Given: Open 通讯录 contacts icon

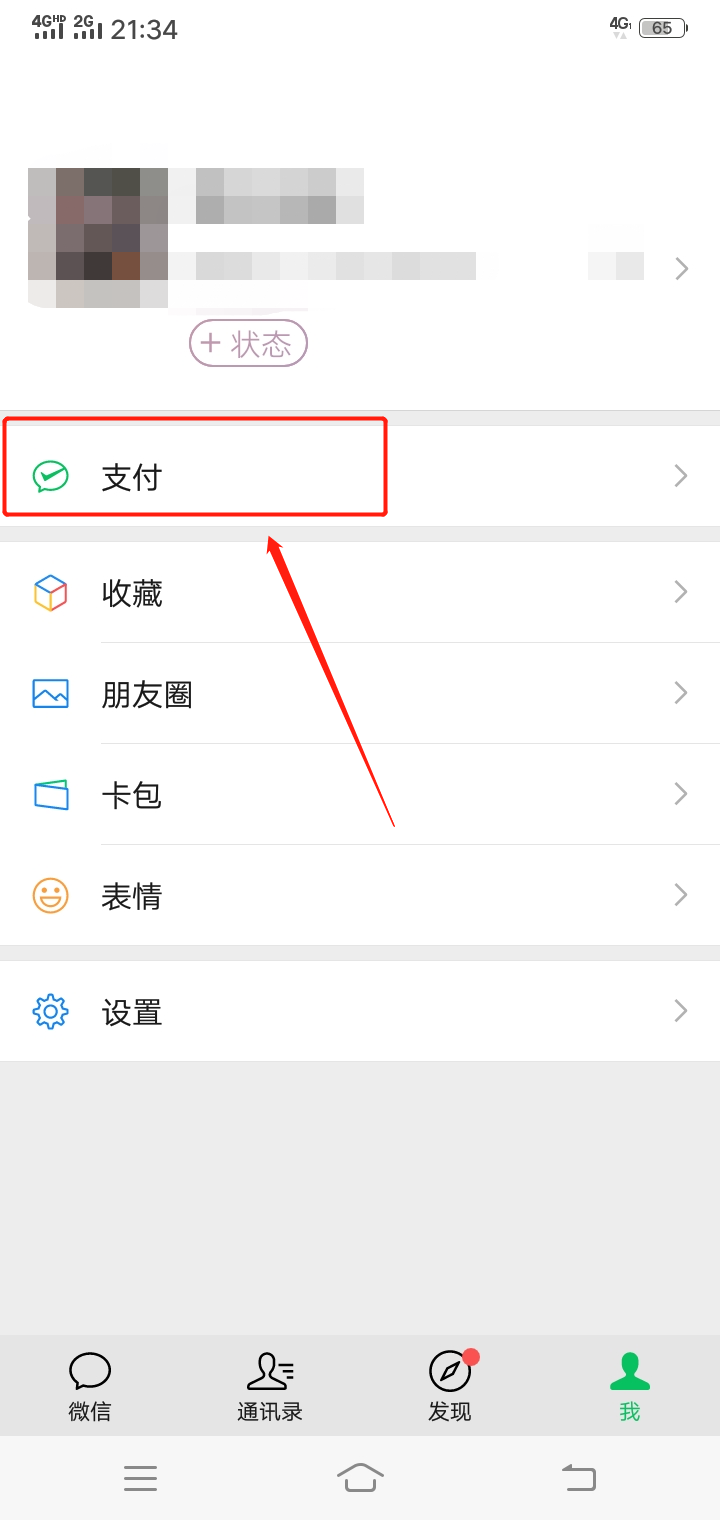Looking at the screenshot, I should [x=269, y=1371].
